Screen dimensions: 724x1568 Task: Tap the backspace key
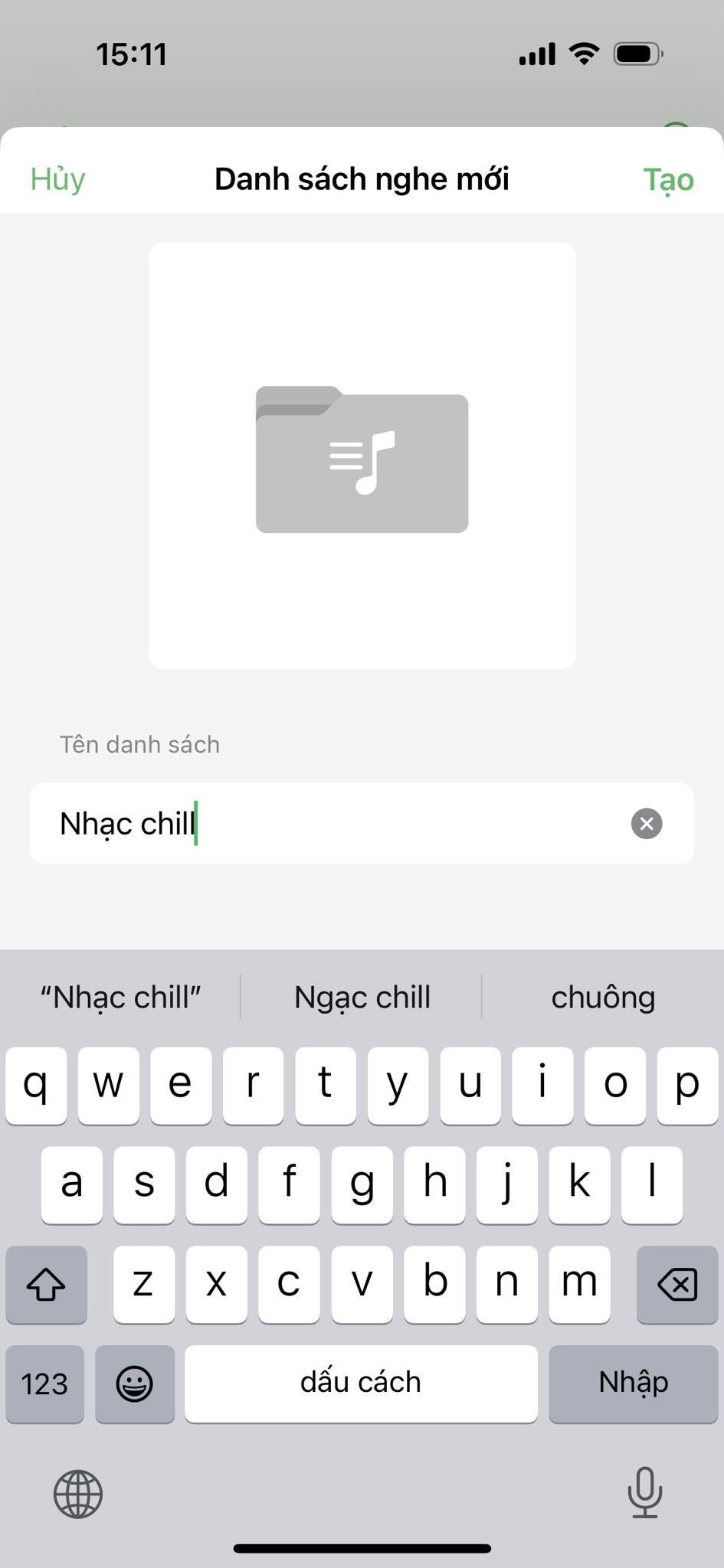676,1284
